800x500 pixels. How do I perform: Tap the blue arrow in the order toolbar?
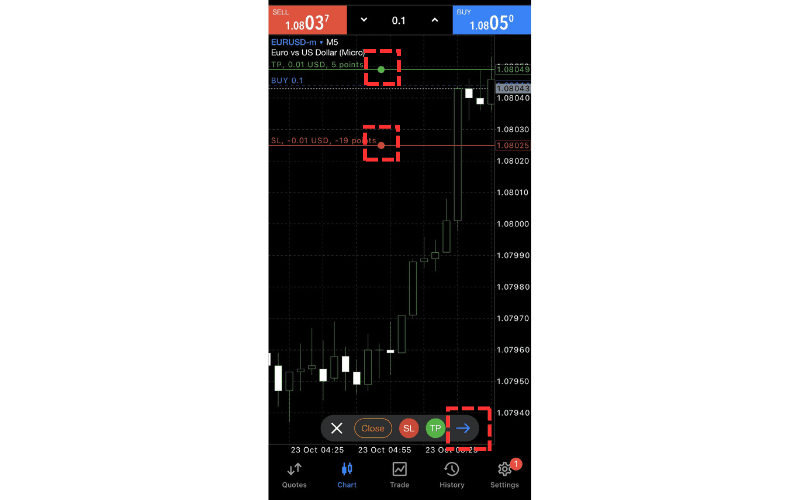[463, 428]
